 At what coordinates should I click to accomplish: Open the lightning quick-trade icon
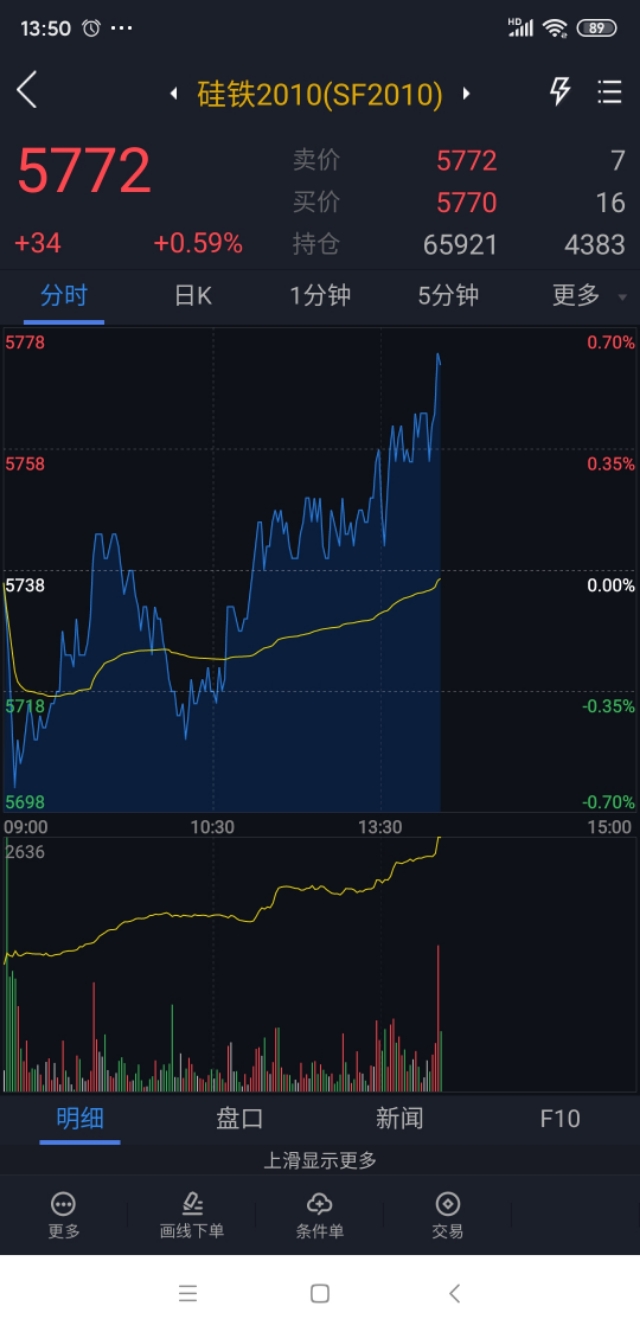click(x=560, y=92)
